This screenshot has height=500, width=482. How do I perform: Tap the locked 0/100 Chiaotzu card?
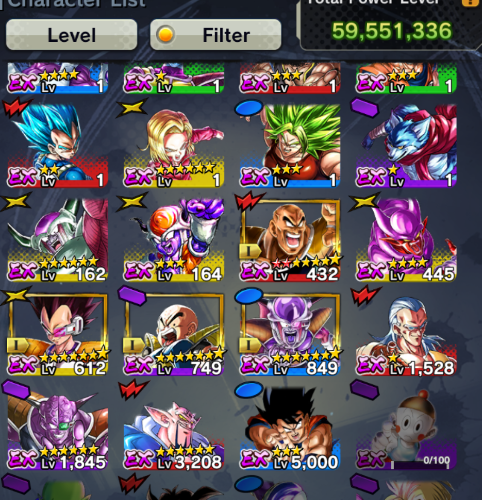(x=406, y=429)
